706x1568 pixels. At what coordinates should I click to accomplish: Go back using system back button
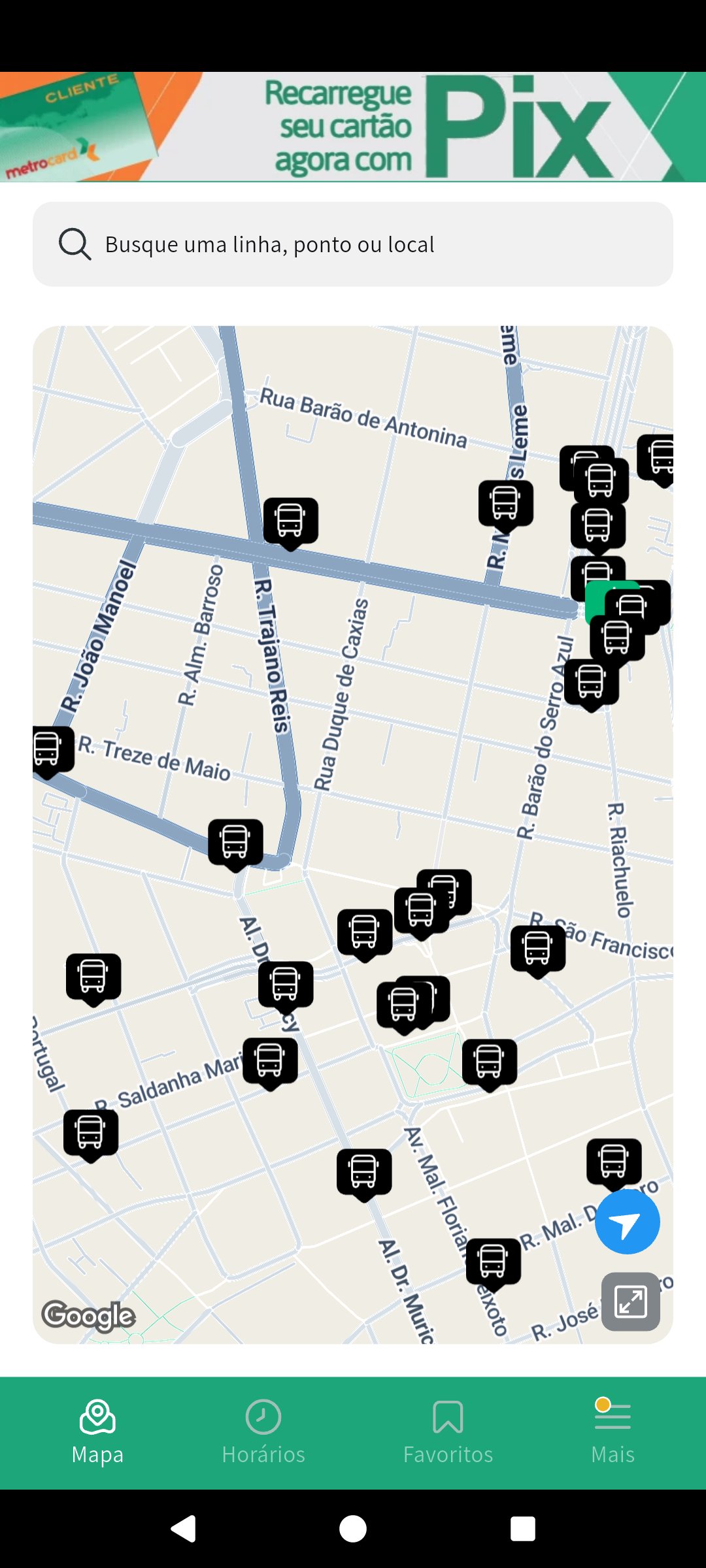(x=184, y=1529)
